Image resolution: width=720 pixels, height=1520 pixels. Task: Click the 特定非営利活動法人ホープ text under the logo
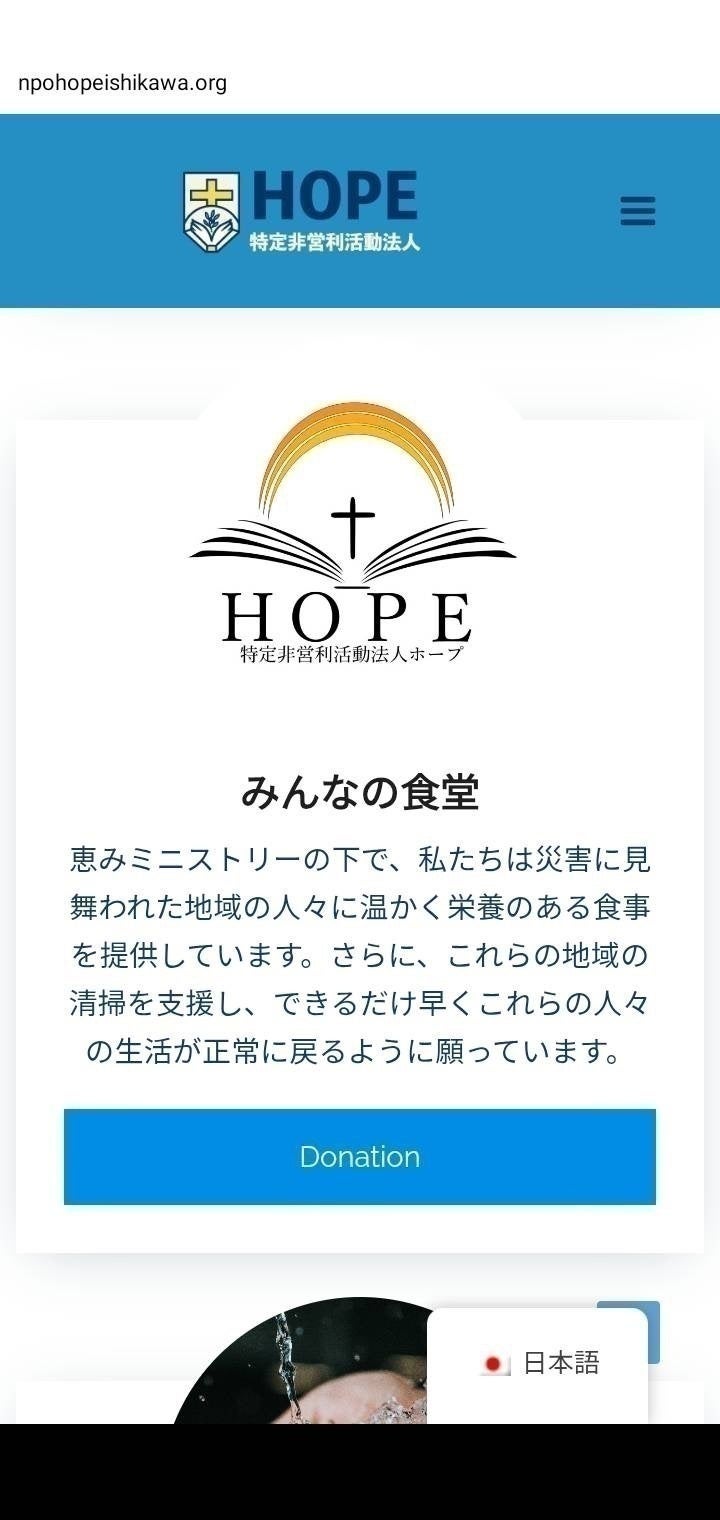coord(350,656)
